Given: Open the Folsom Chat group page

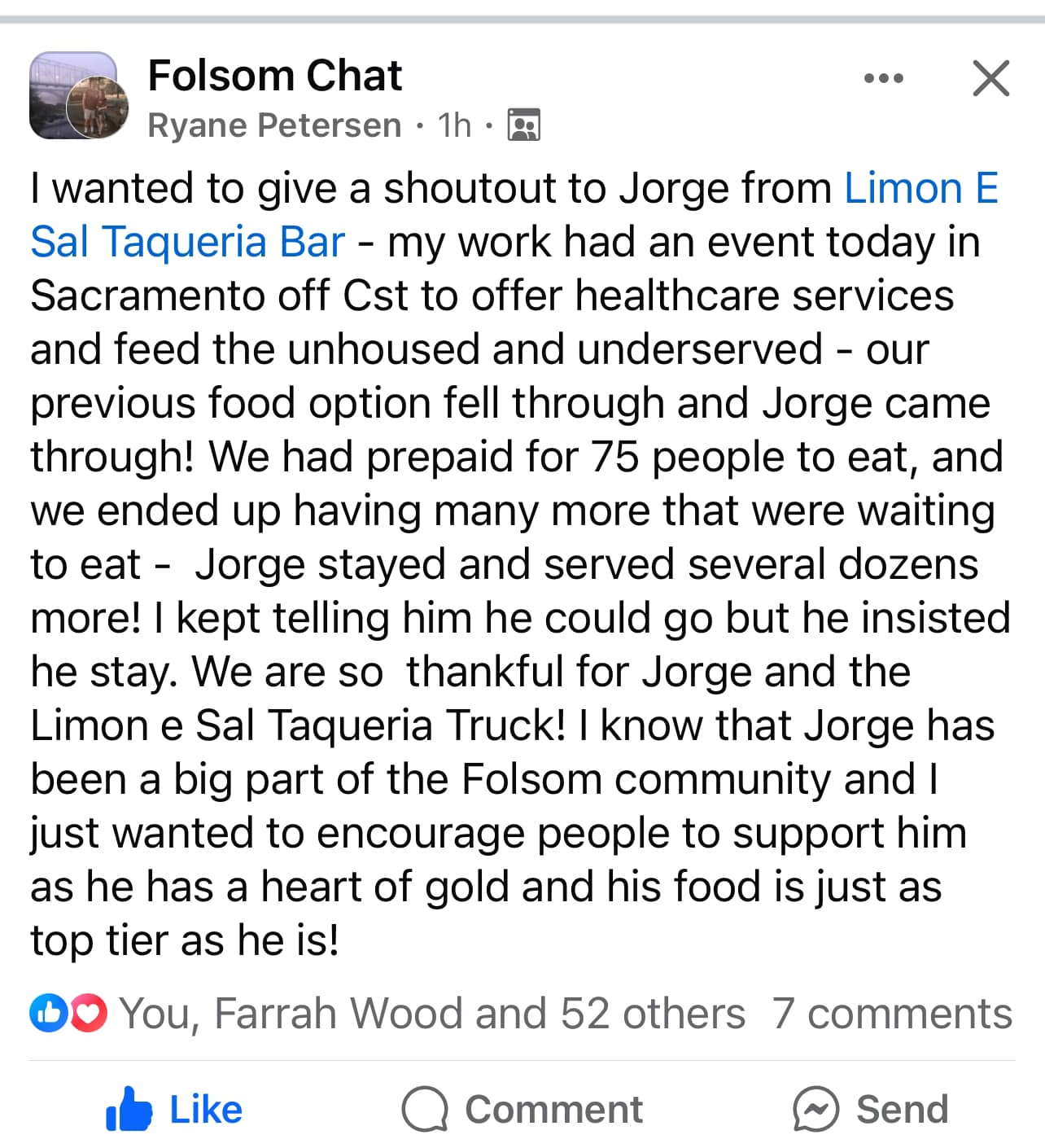Looking at the screenshot, I should pos(274,76).
